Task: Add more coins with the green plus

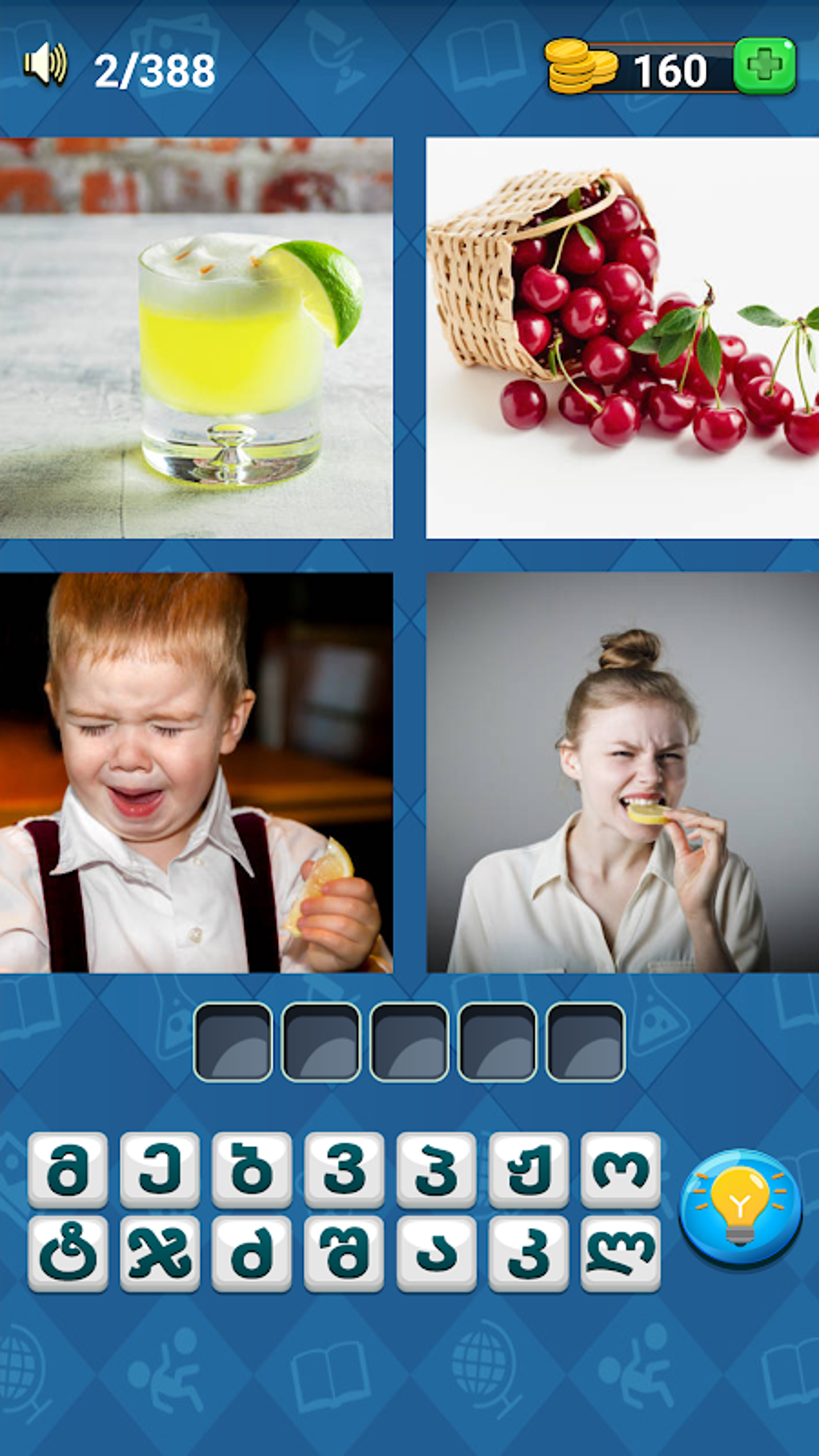Action: (x=764, y=66)
